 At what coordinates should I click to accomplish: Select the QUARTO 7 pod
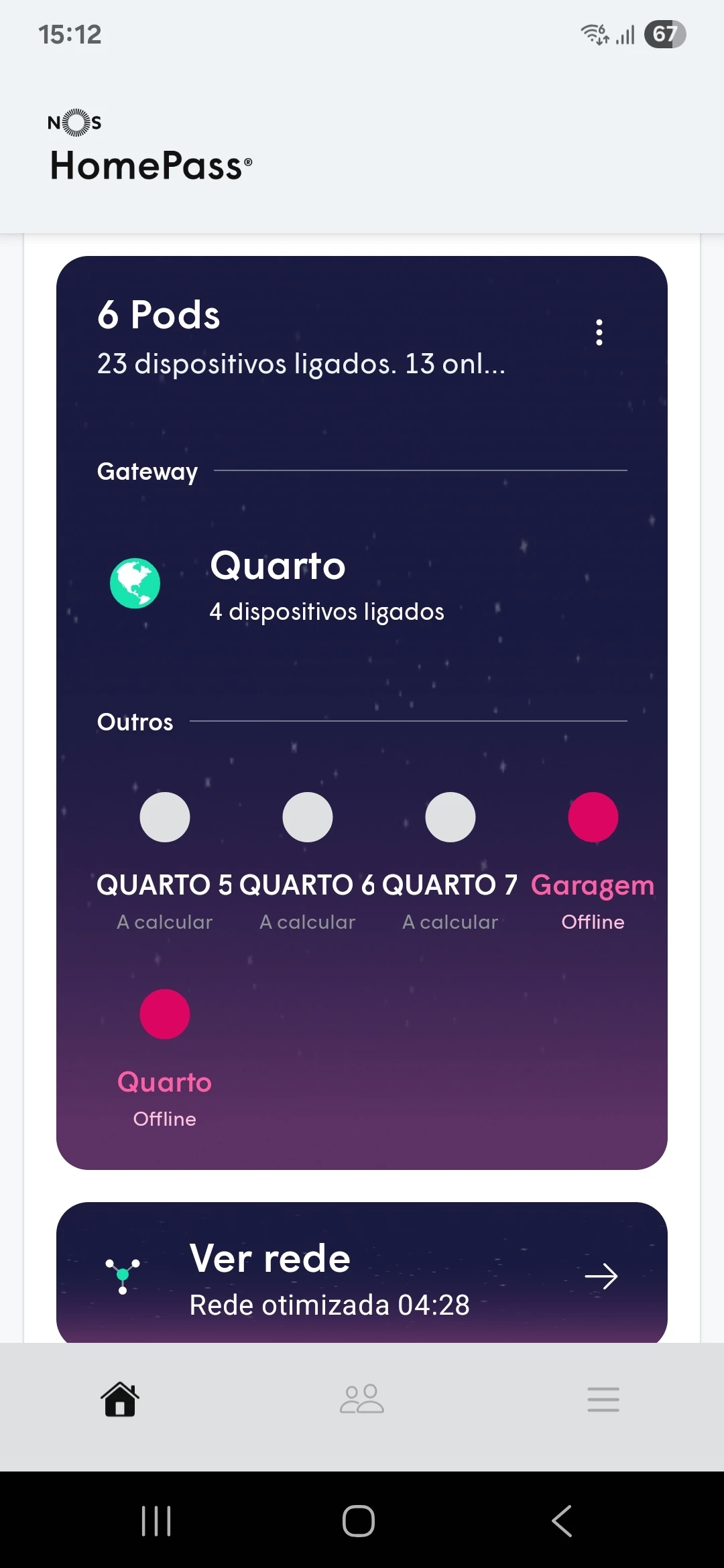tap(450, 818)
